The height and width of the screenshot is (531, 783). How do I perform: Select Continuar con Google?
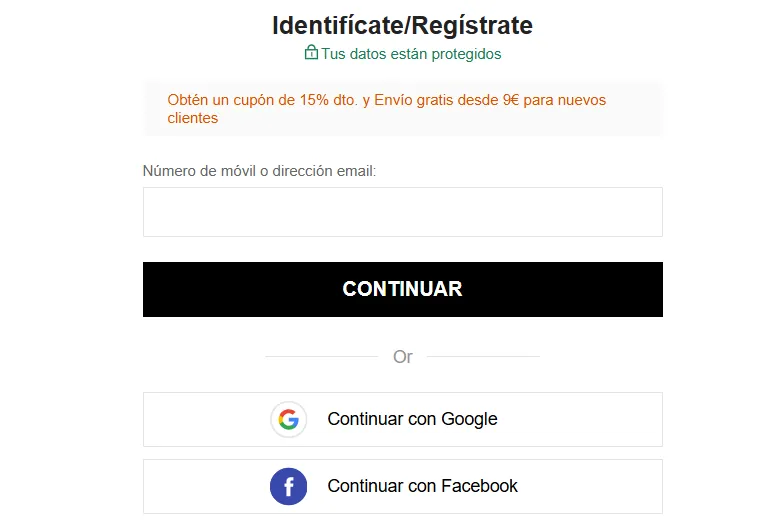(402, 419)
